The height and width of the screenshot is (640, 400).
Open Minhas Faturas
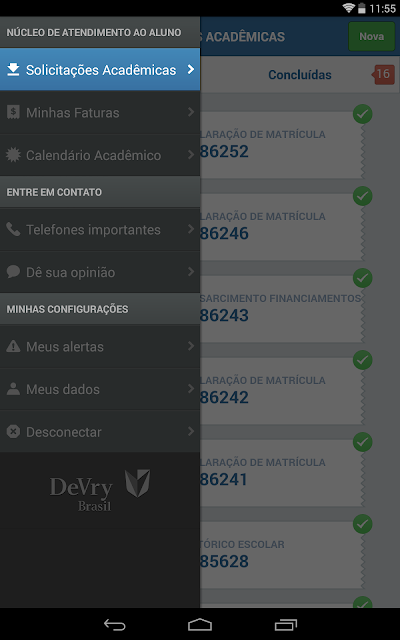click(100, 112)
